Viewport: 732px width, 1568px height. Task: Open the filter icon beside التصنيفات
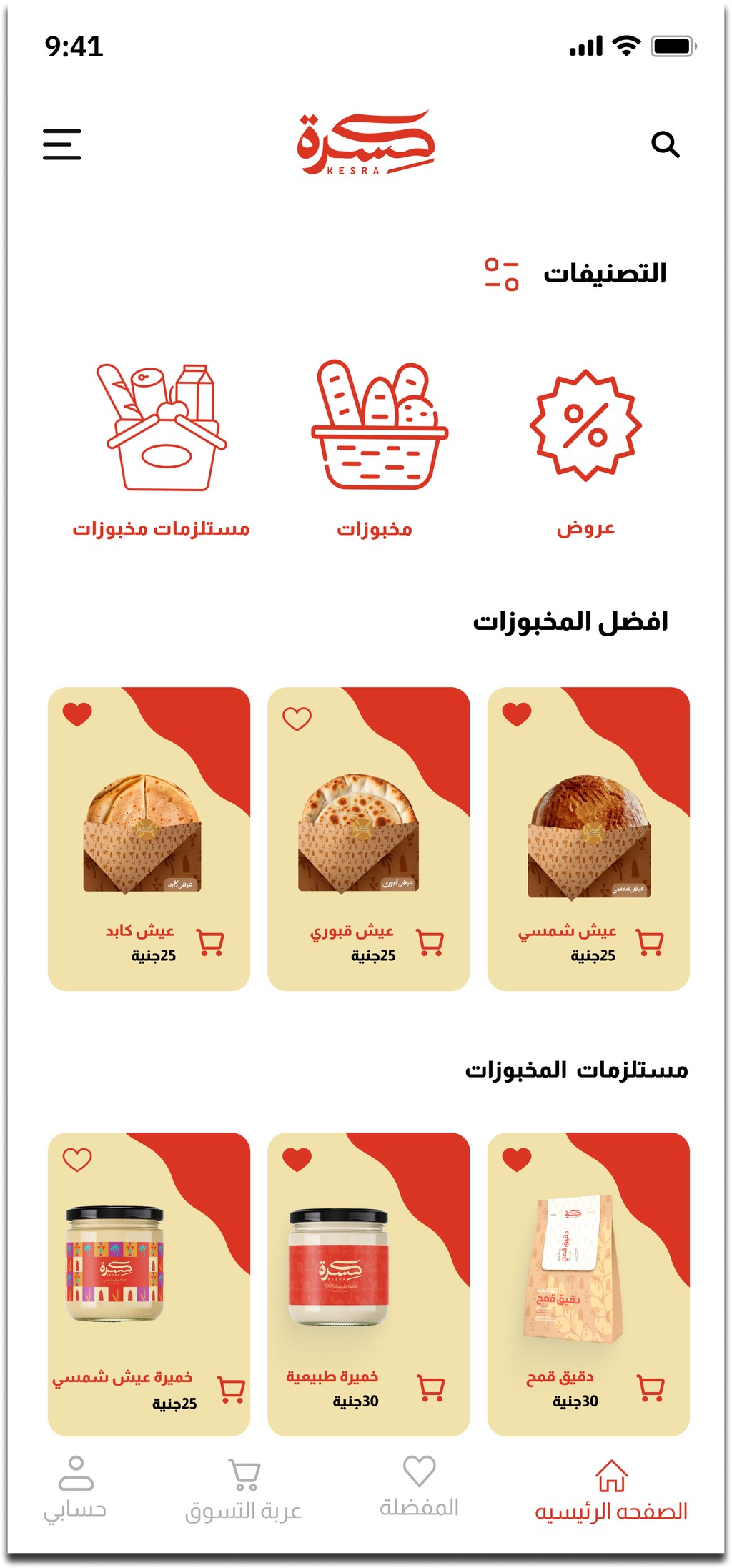click(x=502, y=275)
